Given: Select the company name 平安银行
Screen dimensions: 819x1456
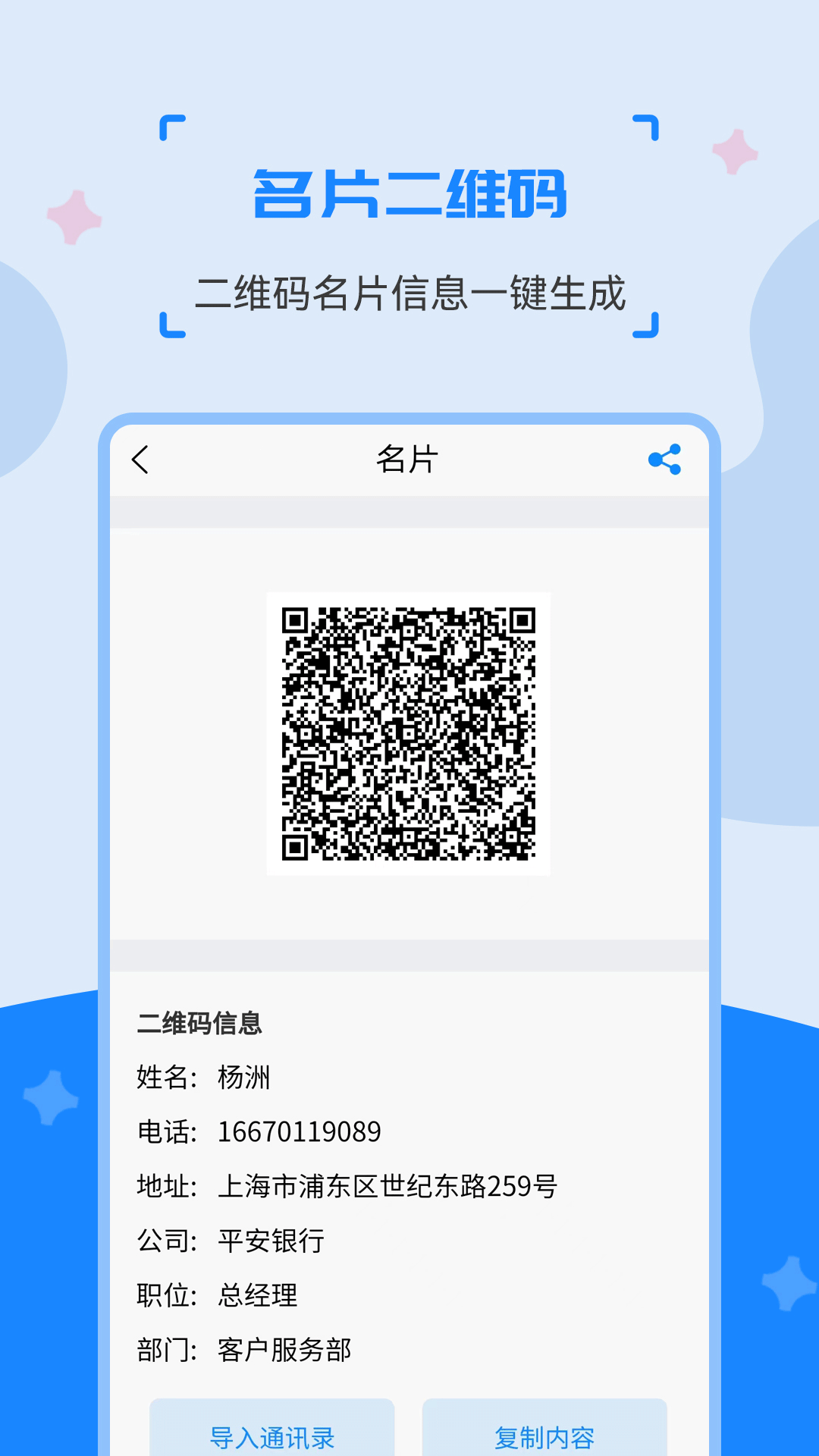Looking at the screenshot, I should click(271, 1241).
